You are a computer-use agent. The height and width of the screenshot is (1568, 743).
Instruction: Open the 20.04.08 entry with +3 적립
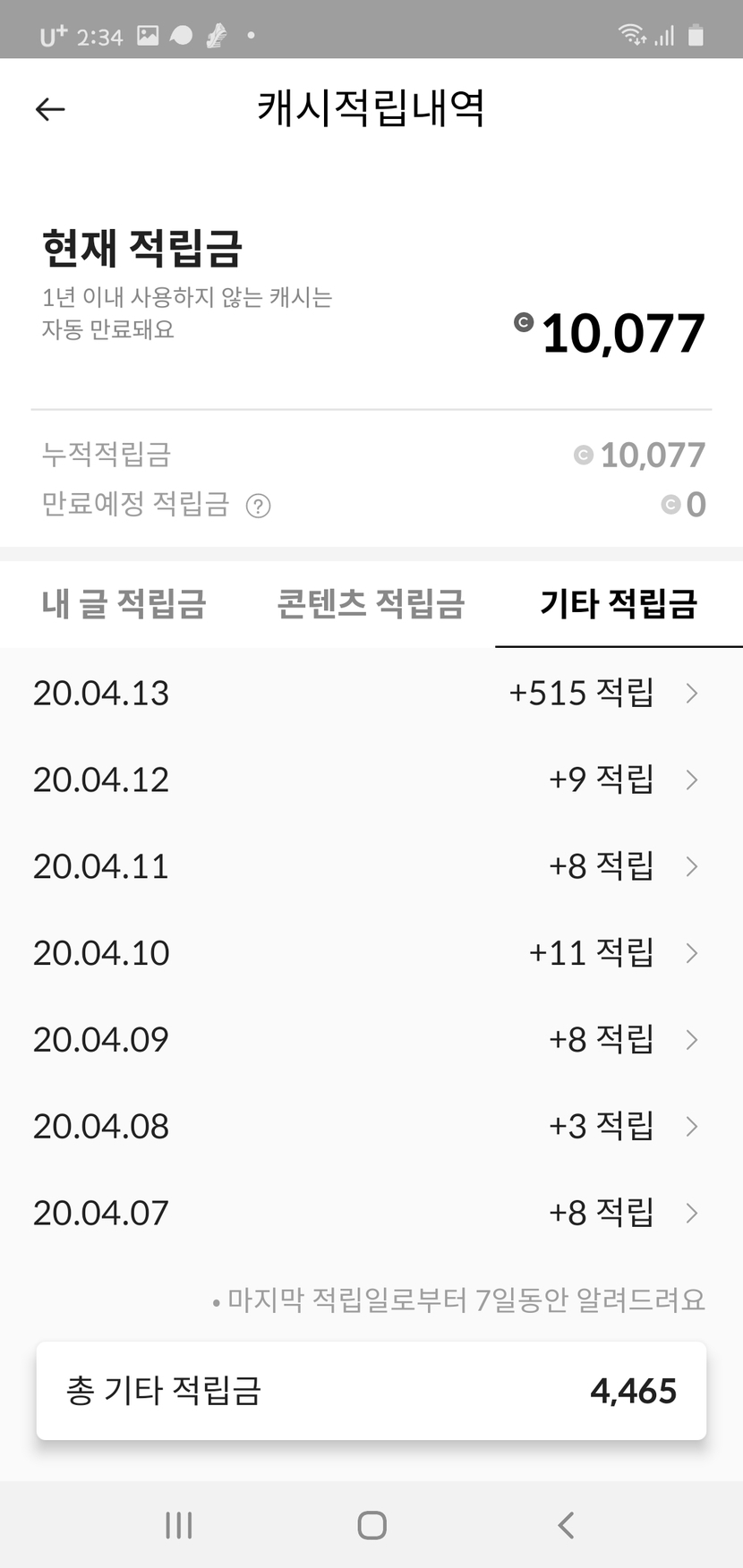tap(371, 1126)
